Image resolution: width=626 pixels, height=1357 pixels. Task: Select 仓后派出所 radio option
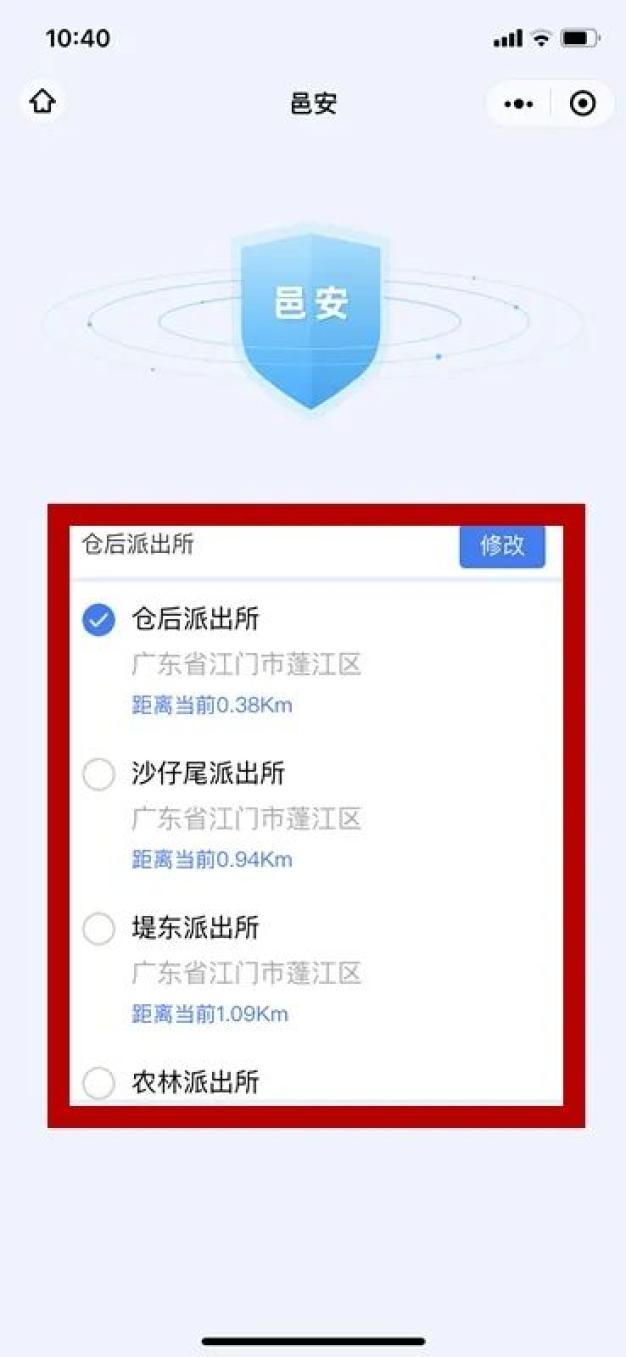point(99,620)
